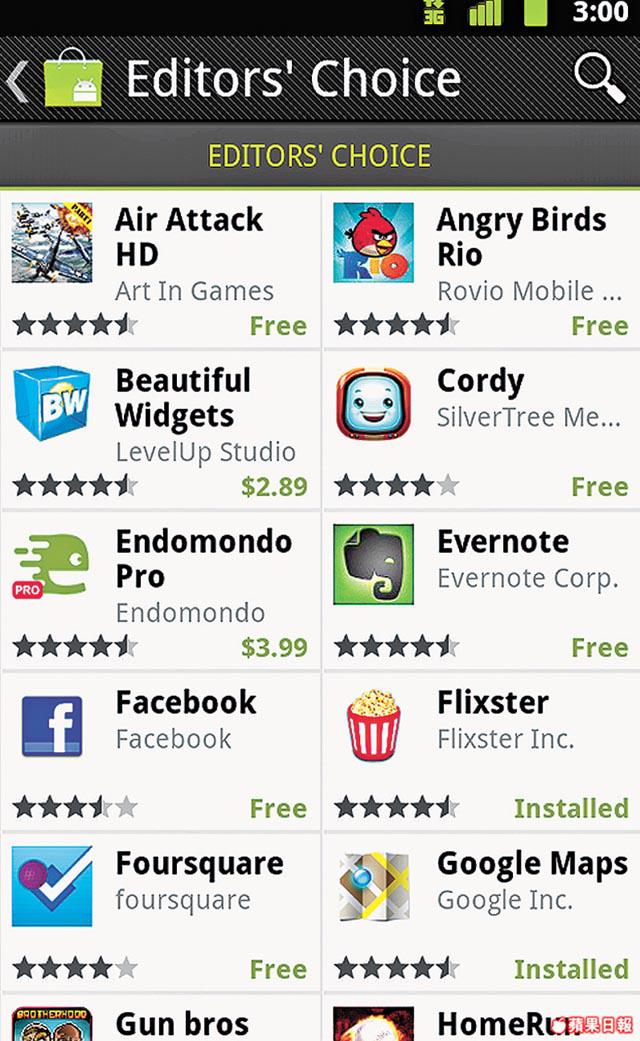The image size is (640, 1041).
Task: Select the Evernote app card
Action: (481, 590)
